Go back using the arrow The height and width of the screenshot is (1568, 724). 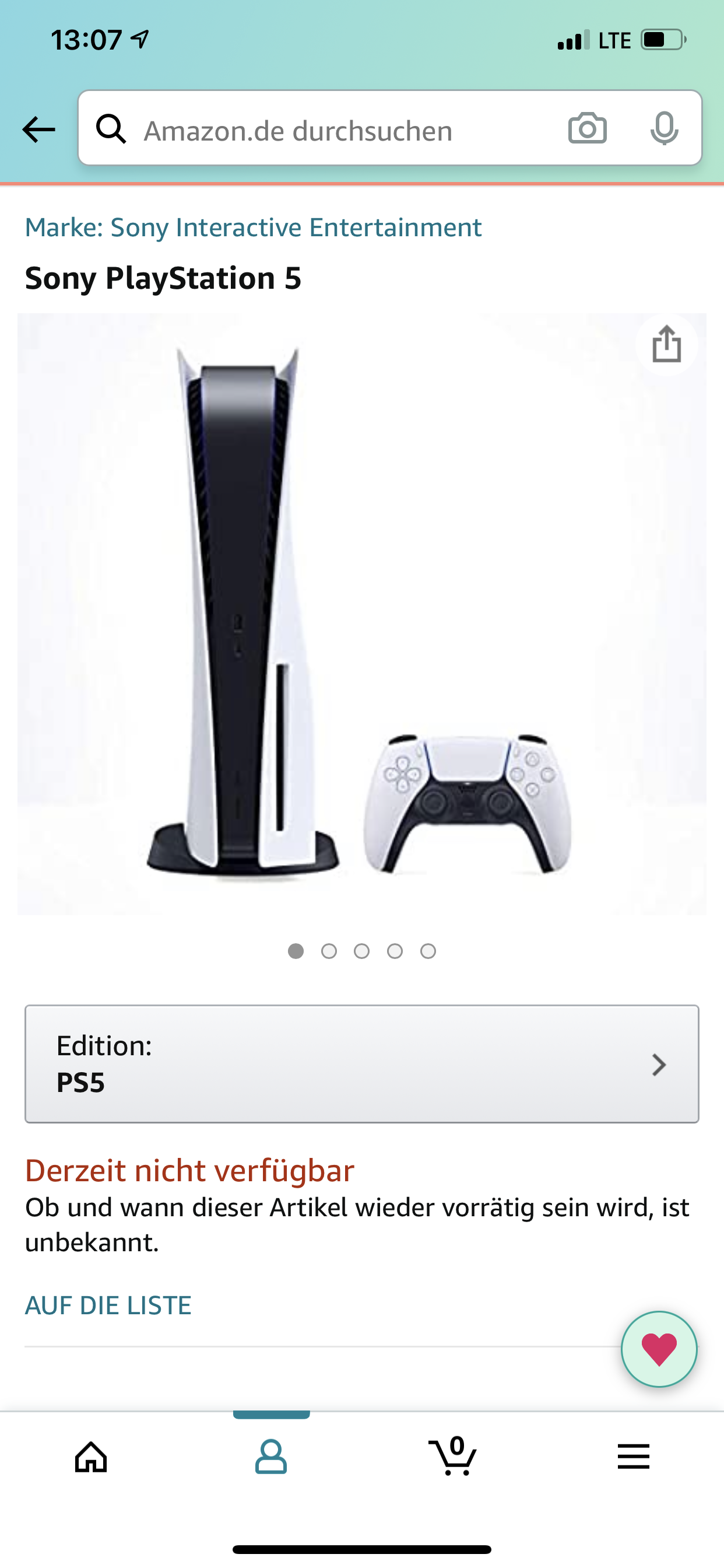pos(38,129)
